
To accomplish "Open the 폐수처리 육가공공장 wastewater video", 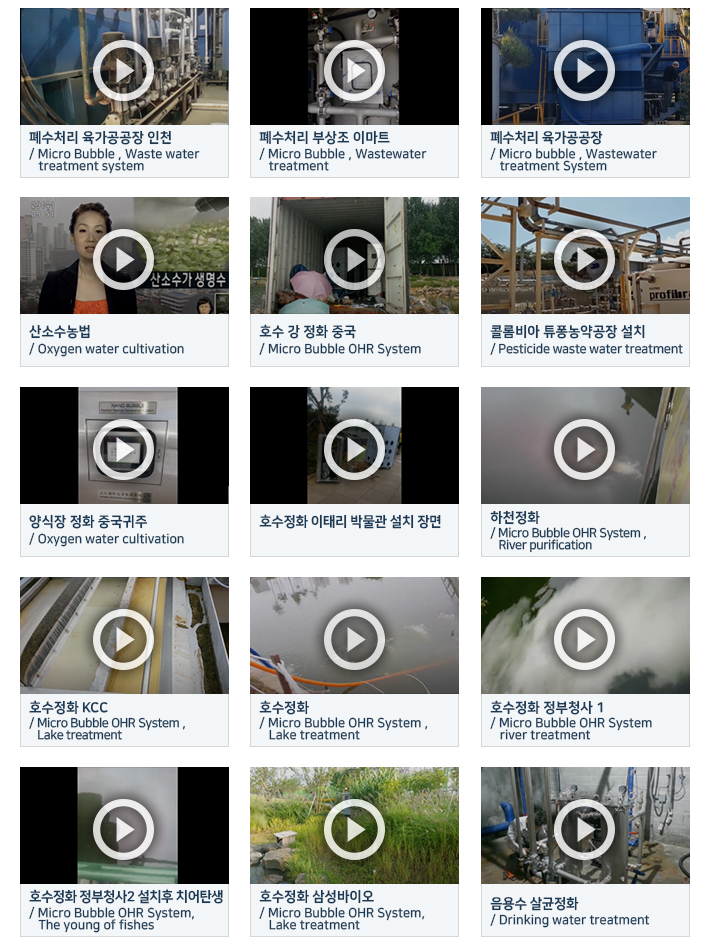I will [x=585, y=70].
